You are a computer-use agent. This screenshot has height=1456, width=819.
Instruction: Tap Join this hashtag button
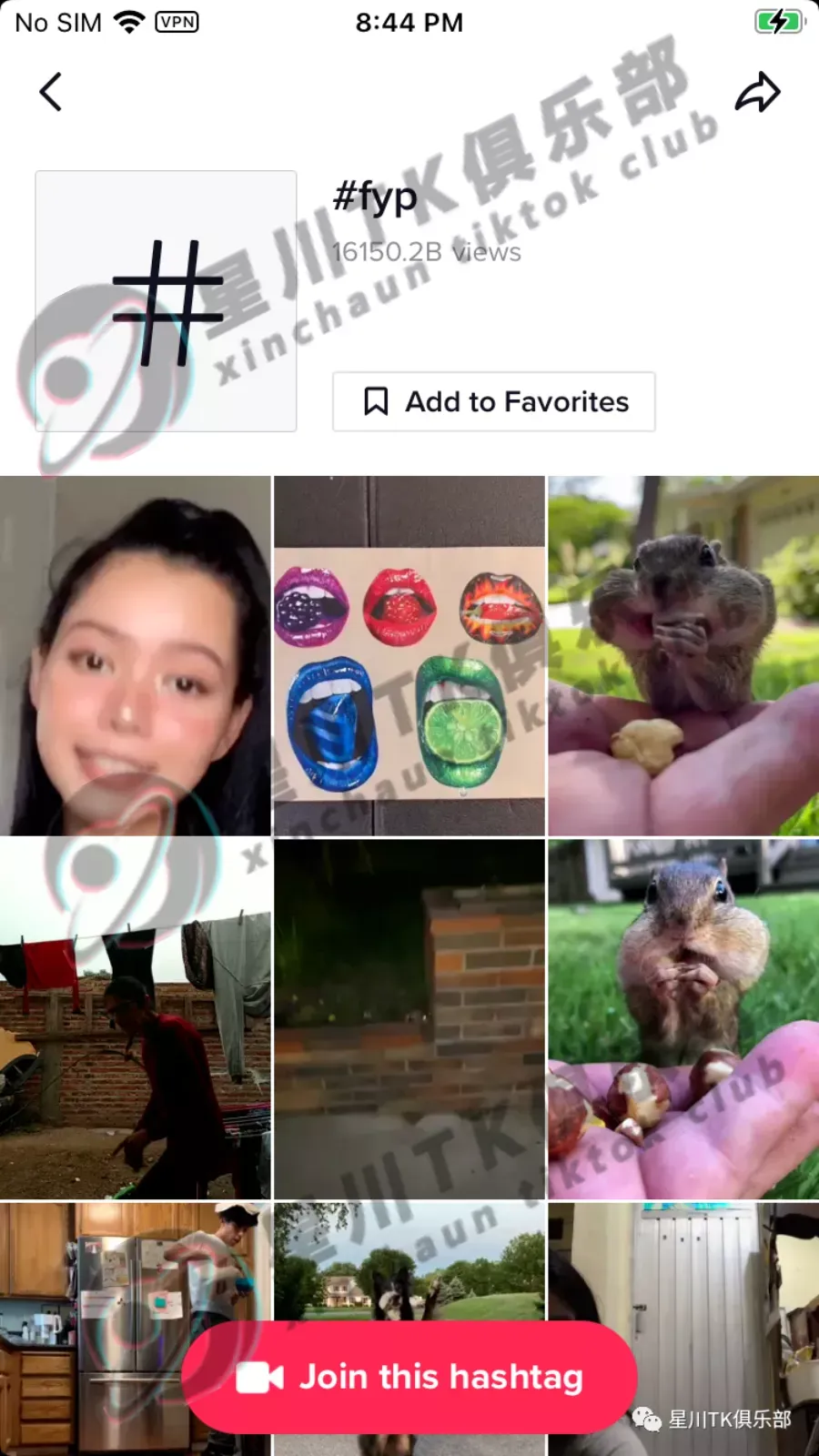tap(409, 1377)
